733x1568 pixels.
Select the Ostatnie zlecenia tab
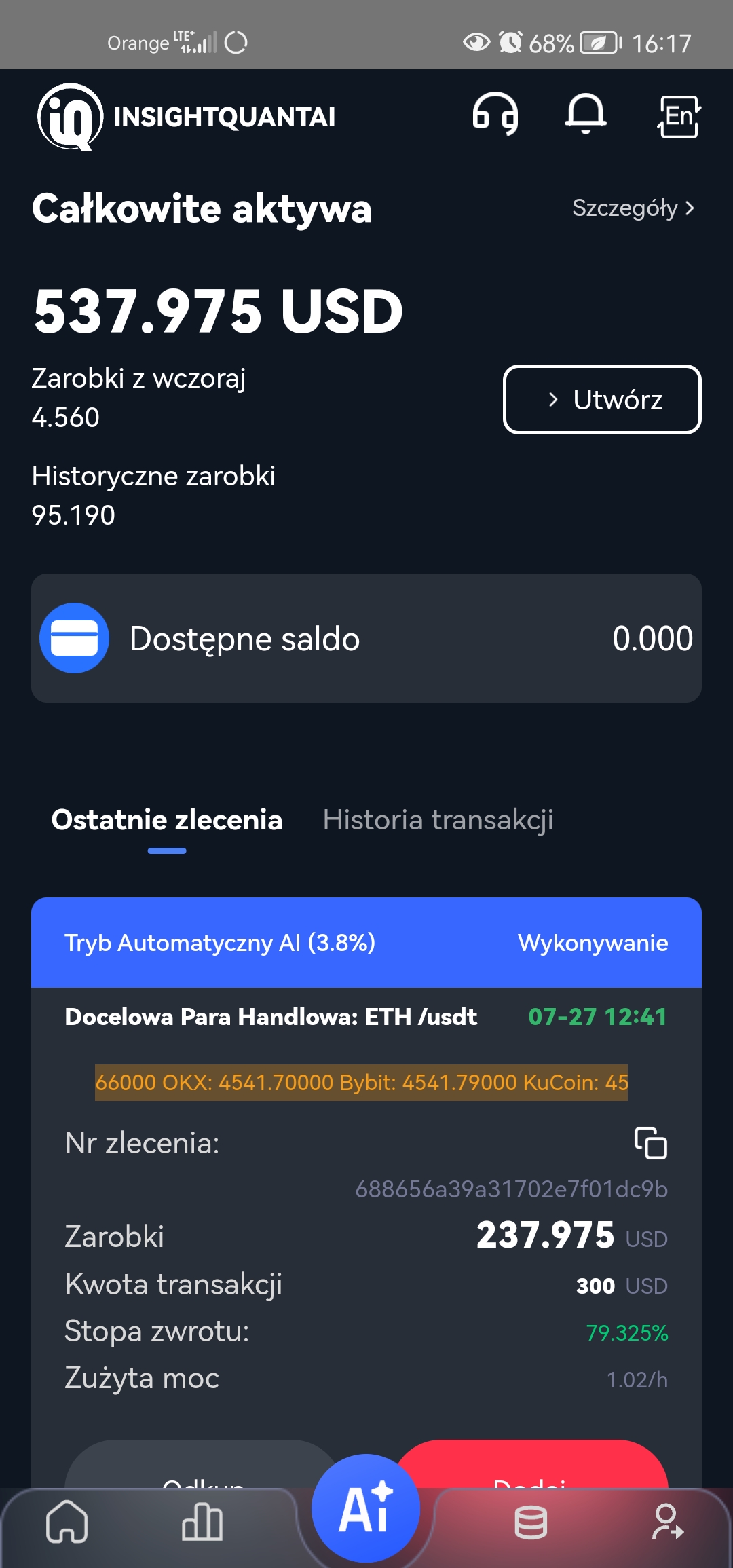click(x=167, y=819)
